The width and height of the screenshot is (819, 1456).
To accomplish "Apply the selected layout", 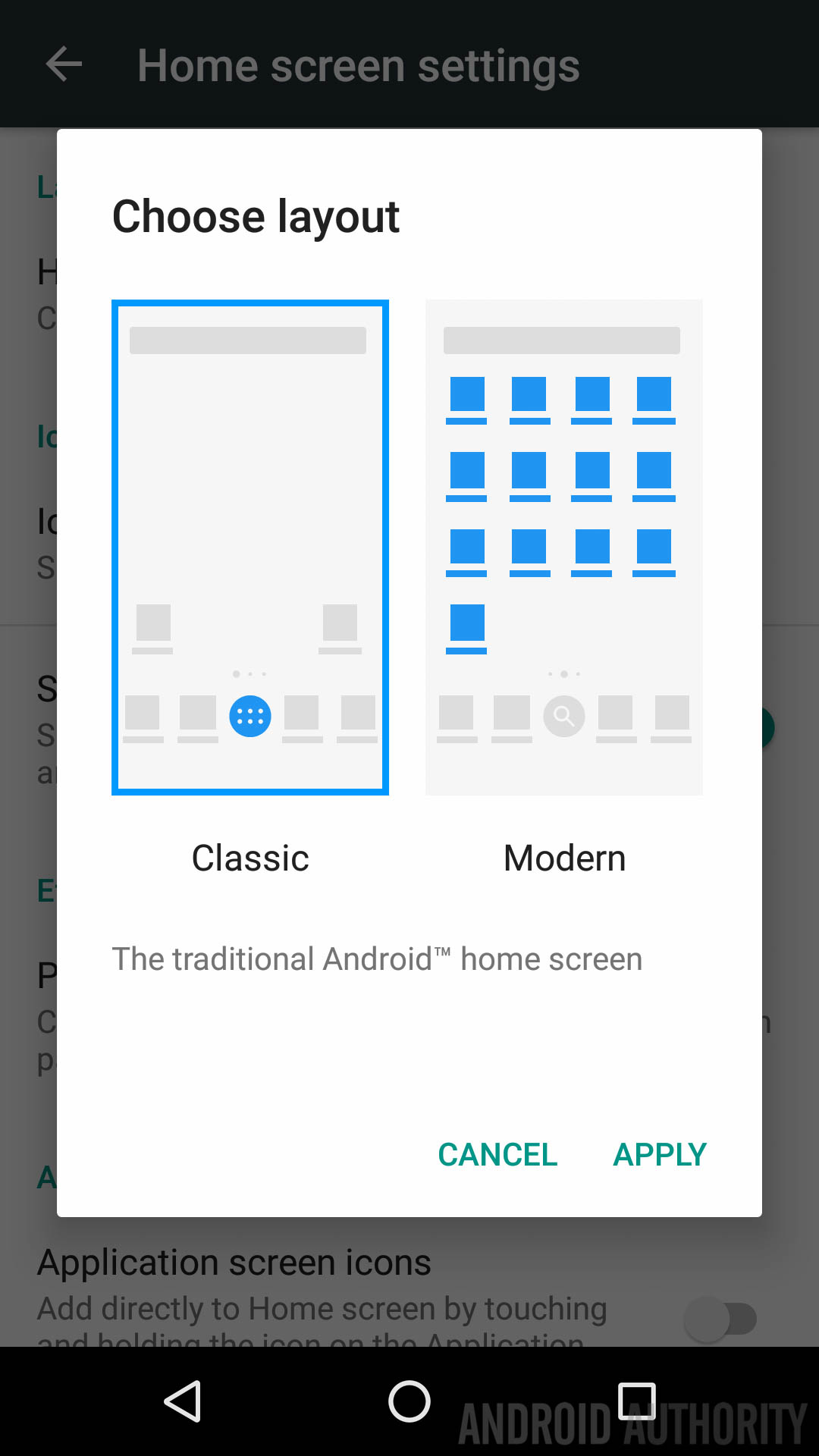I will 659,1154.
